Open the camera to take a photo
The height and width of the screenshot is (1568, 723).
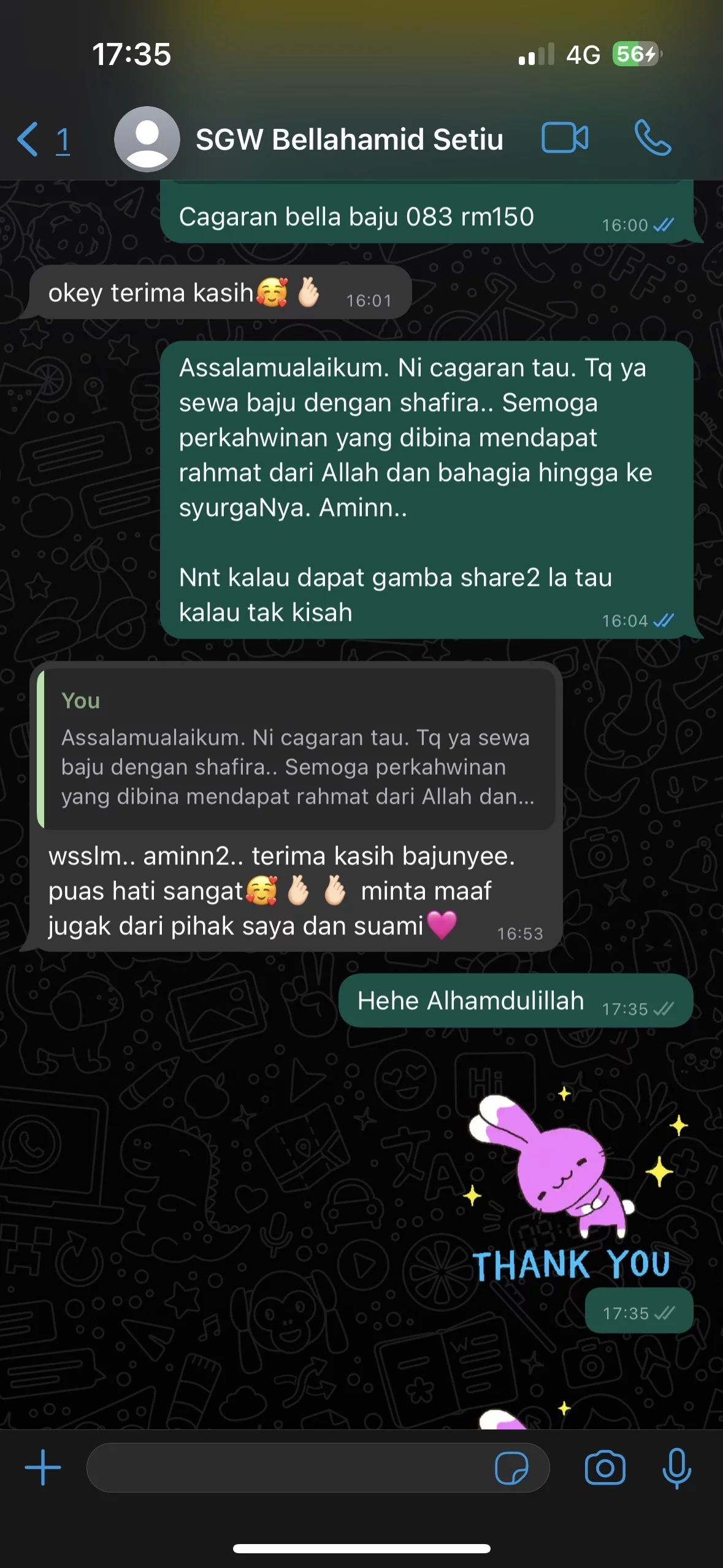click(x=605, y=1468)
